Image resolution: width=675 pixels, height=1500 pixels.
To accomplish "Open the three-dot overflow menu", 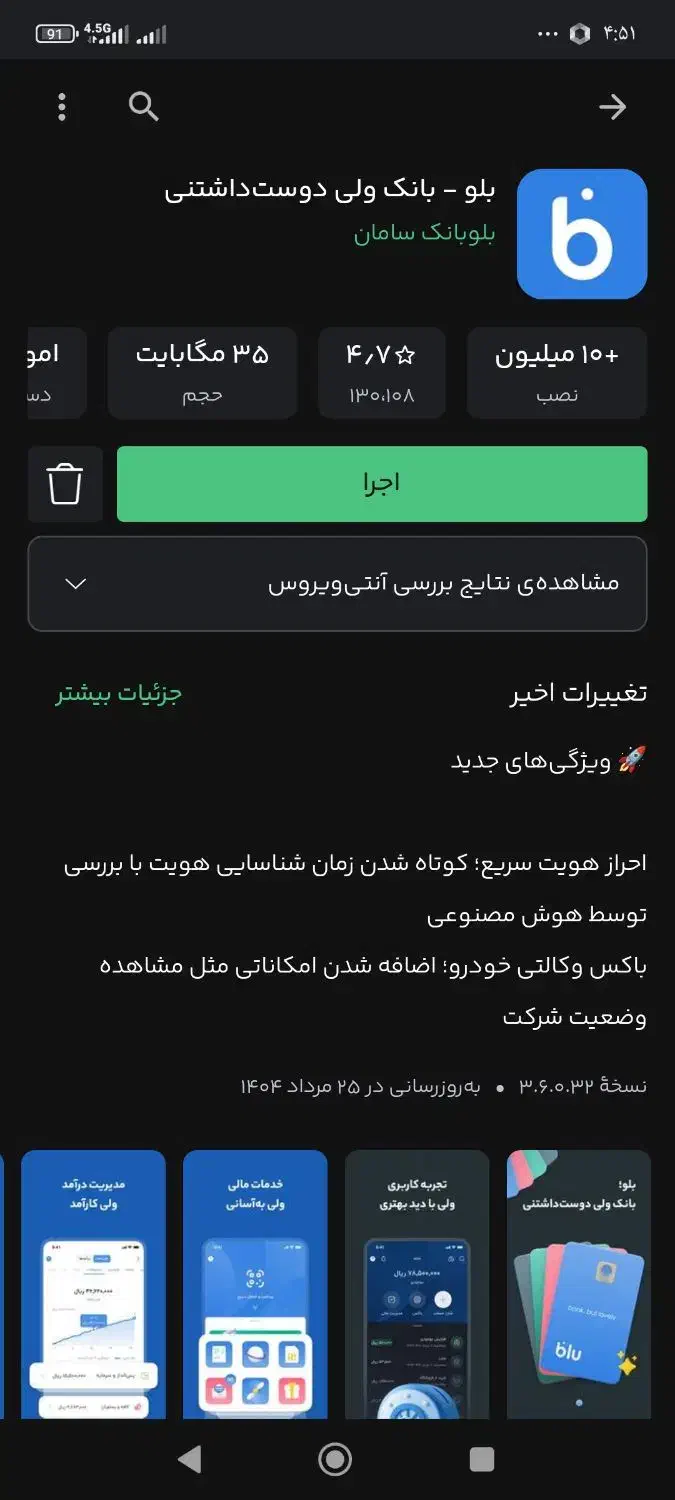I will coord(62,107).
